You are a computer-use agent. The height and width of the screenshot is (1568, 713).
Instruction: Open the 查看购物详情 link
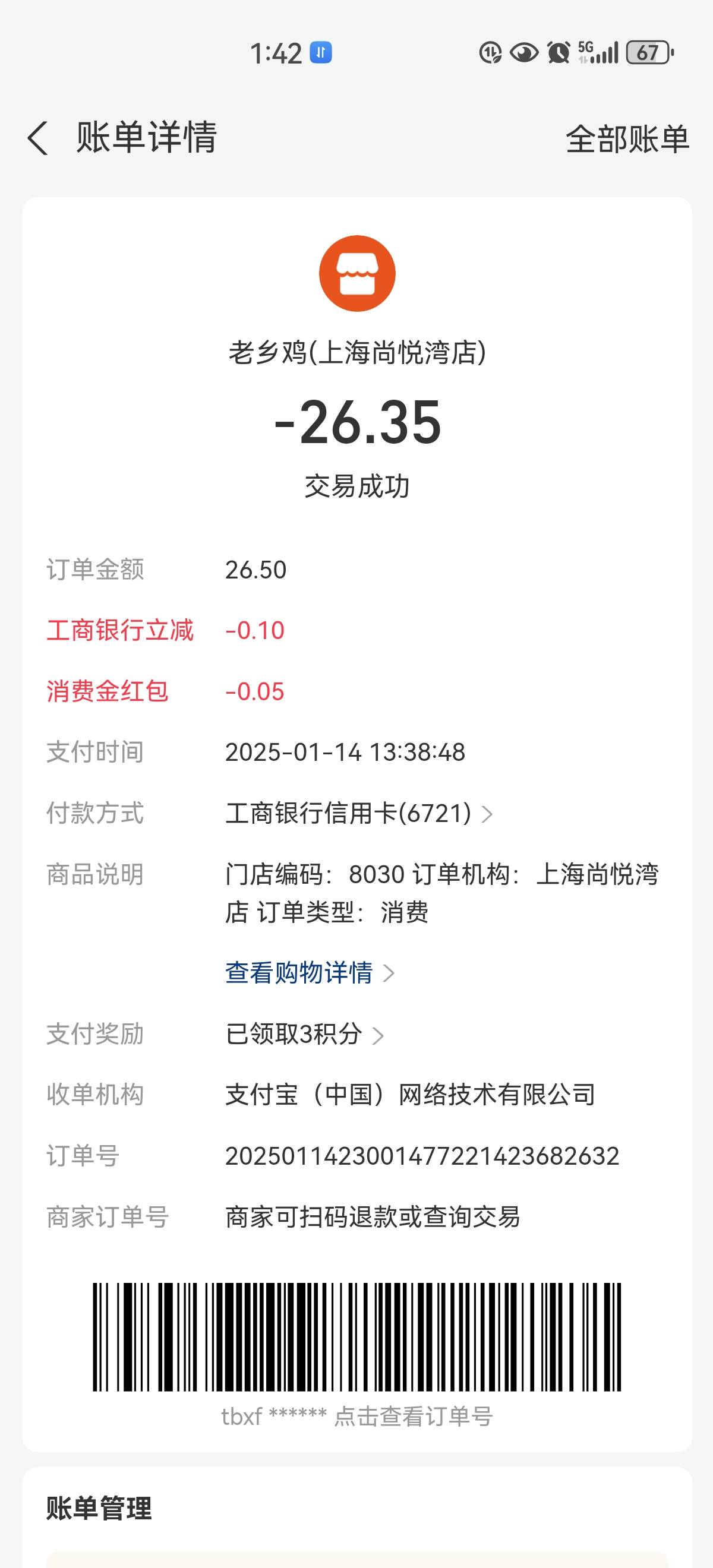[x=310, y=972]
